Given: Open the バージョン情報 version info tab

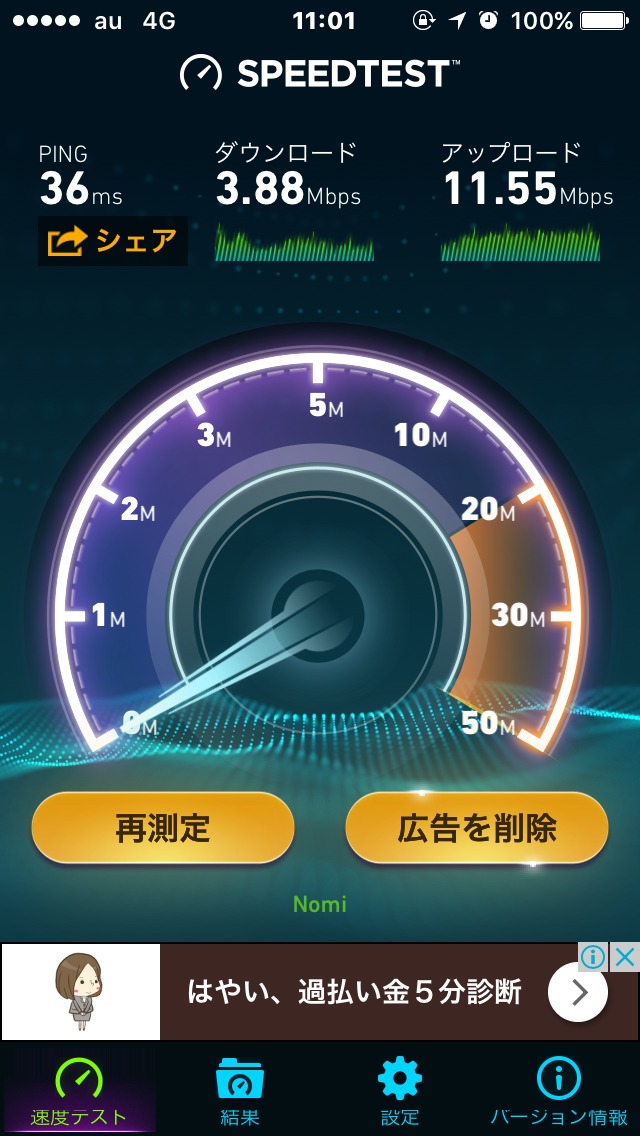Looking at the screenshot, I should click(559, 1090).
